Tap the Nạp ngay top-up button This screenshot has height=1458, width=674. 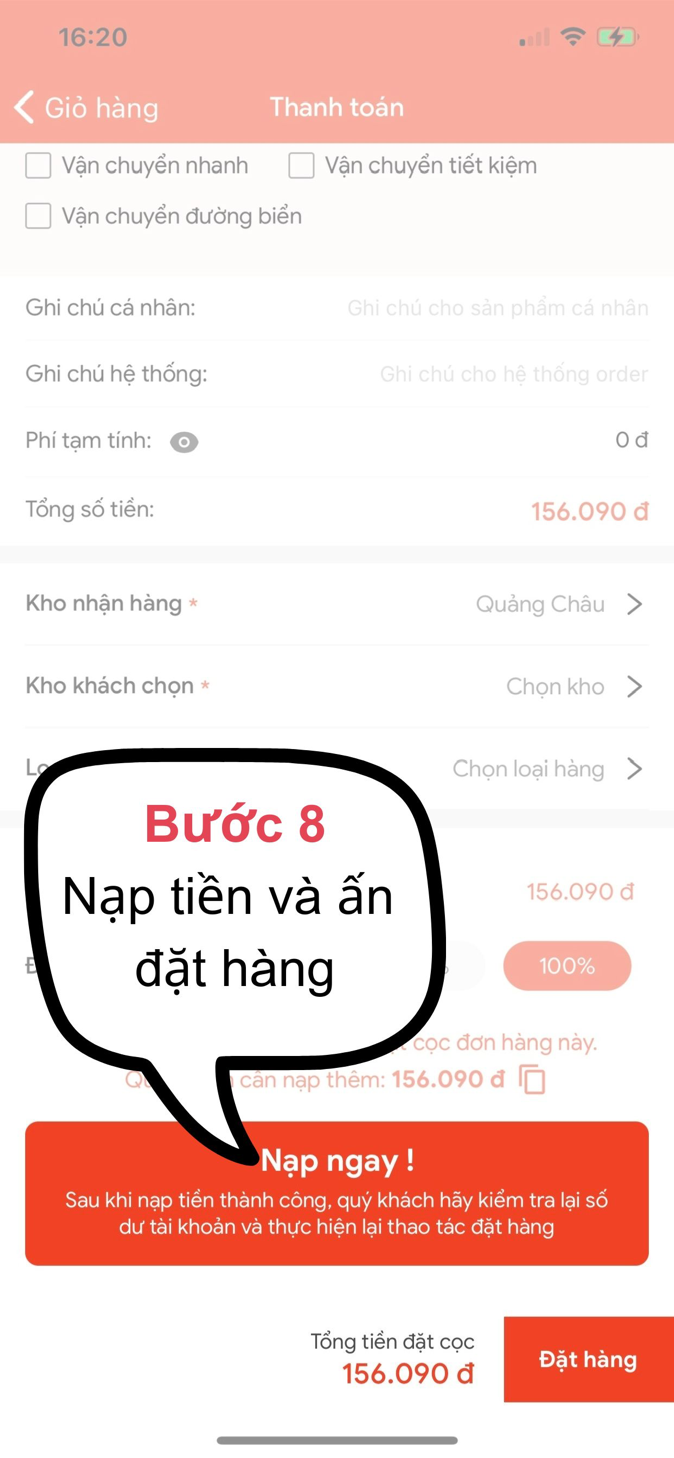[337, 1193]
